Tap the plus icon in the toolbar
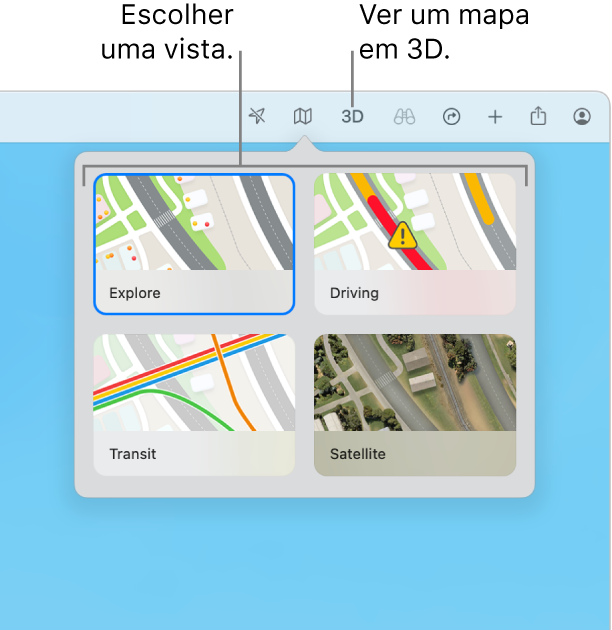Screen dimensions: 612x630 point(495,117)
